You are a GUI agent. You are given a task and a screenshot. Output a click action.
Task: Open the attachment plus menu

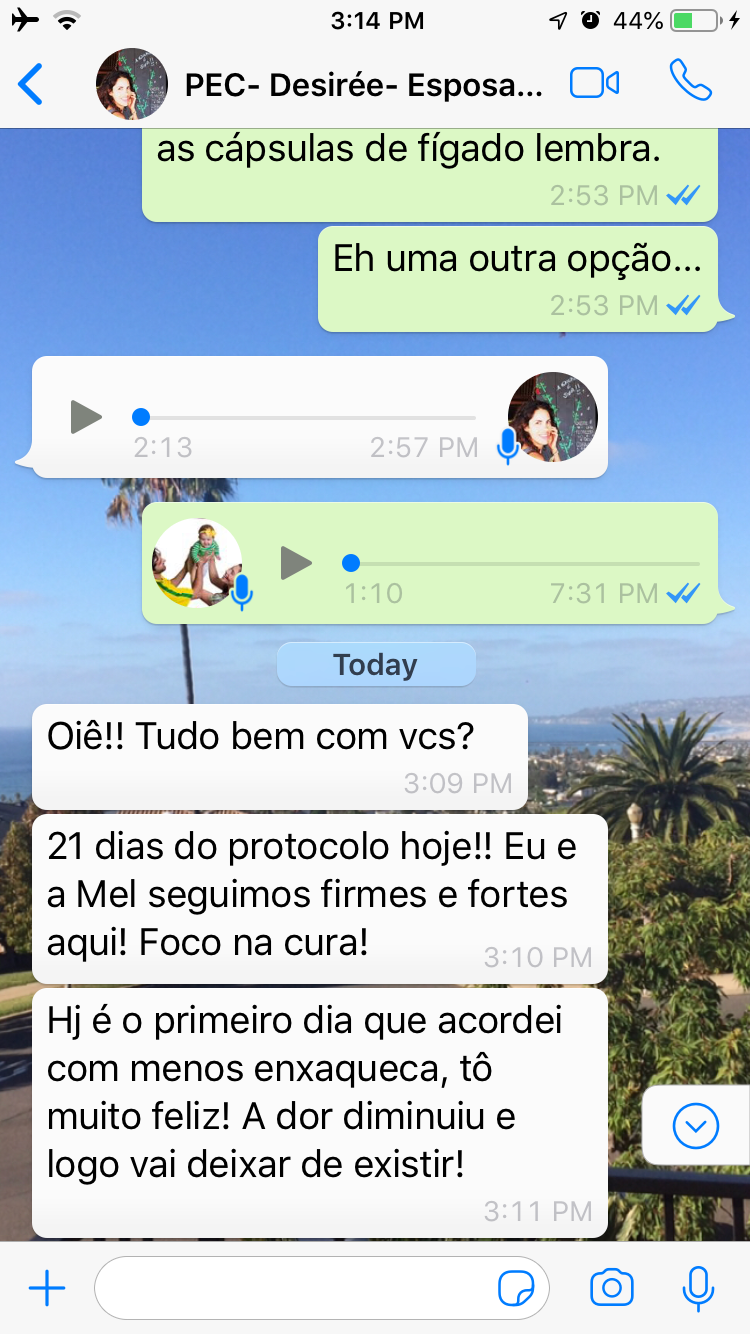(46, 1289)
